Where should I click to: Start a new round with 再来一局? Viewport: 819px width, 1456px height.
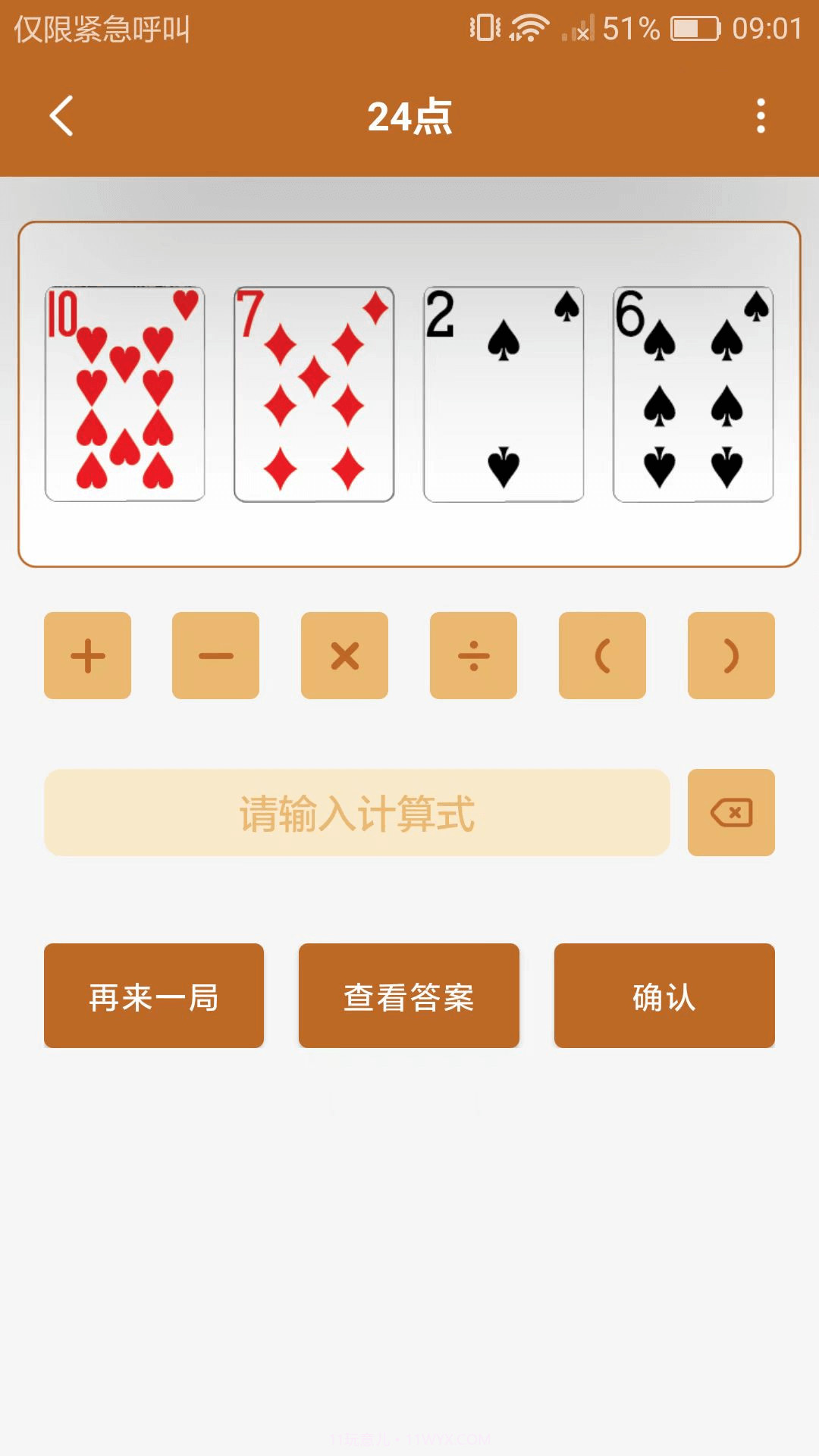[153, 996]
